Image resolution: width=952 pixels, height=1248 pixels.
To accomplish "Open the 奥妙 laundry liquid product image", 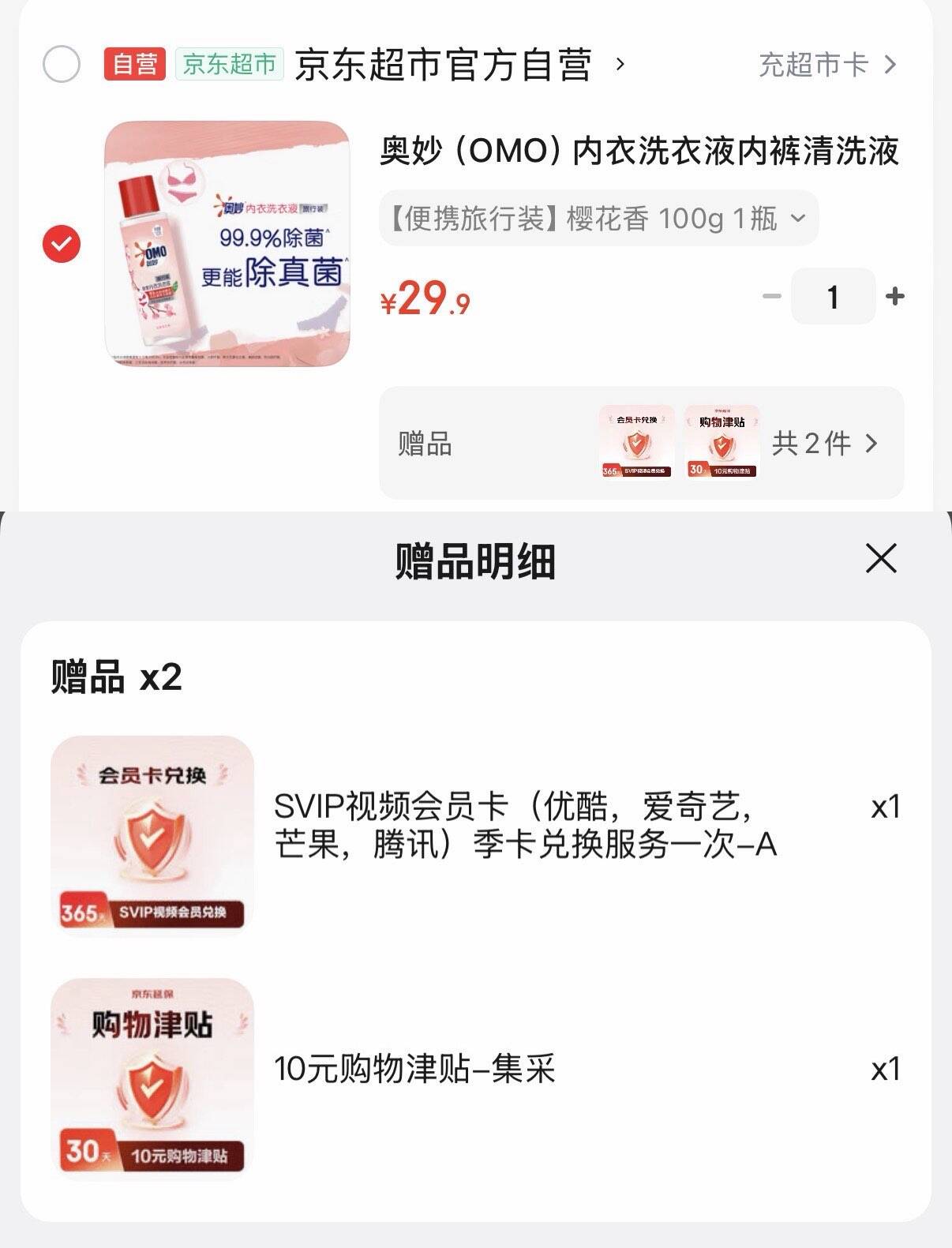I will [227, 243].
